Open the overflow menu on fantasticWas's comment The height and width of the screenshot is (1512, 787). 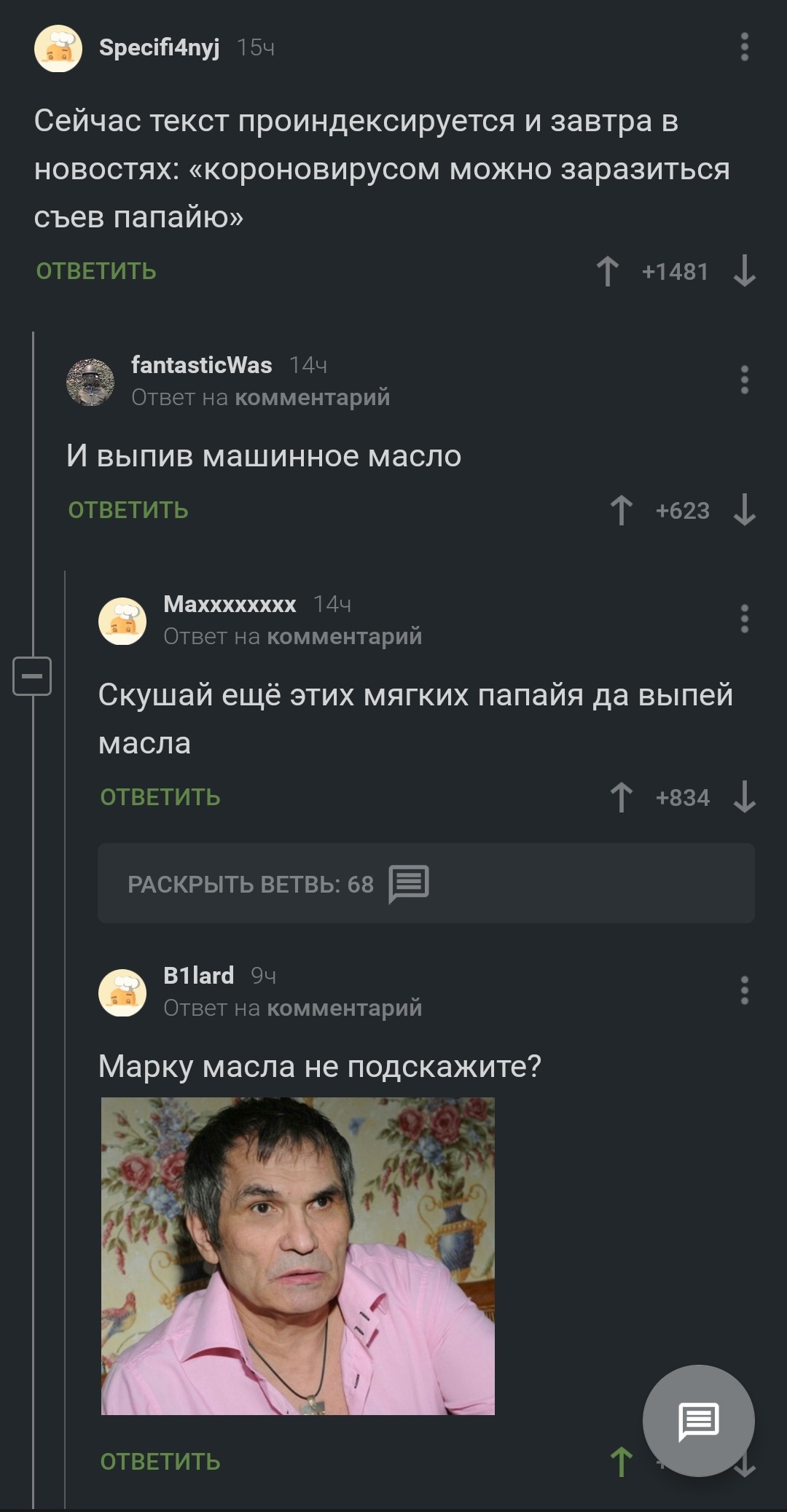point(744,380)
